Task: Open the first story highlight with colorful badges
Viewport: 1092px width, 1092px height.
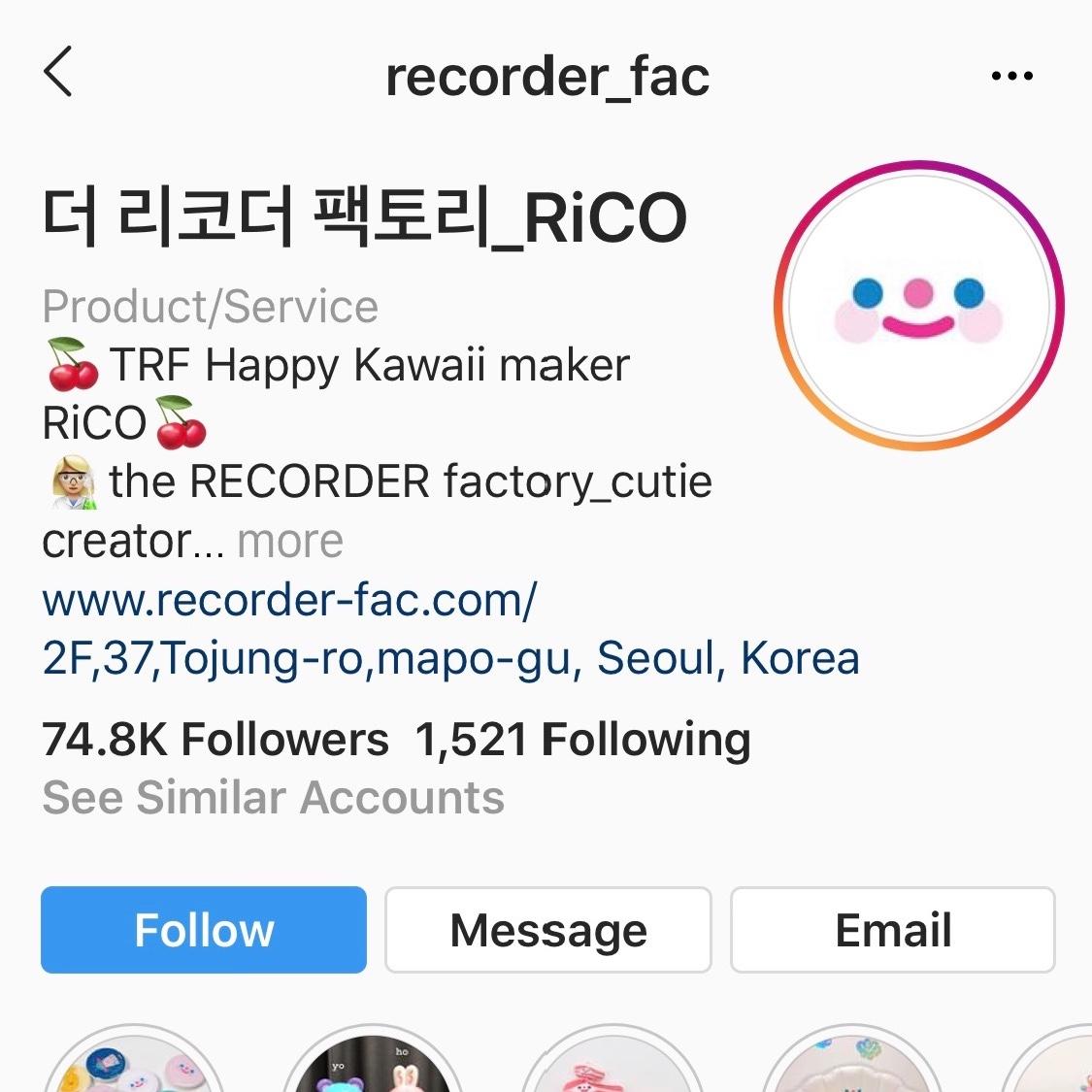Action: [x=134, y=1066]
